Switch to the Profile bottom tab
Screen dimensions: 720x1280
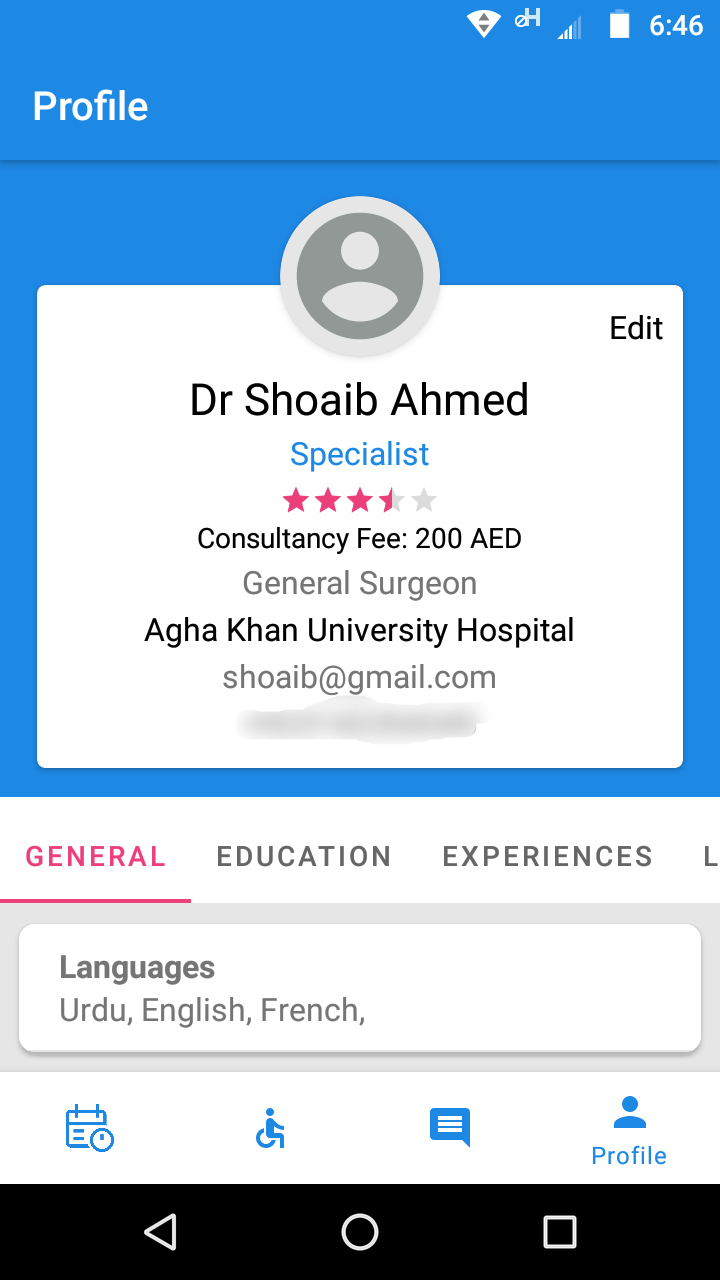(629, 1131)
